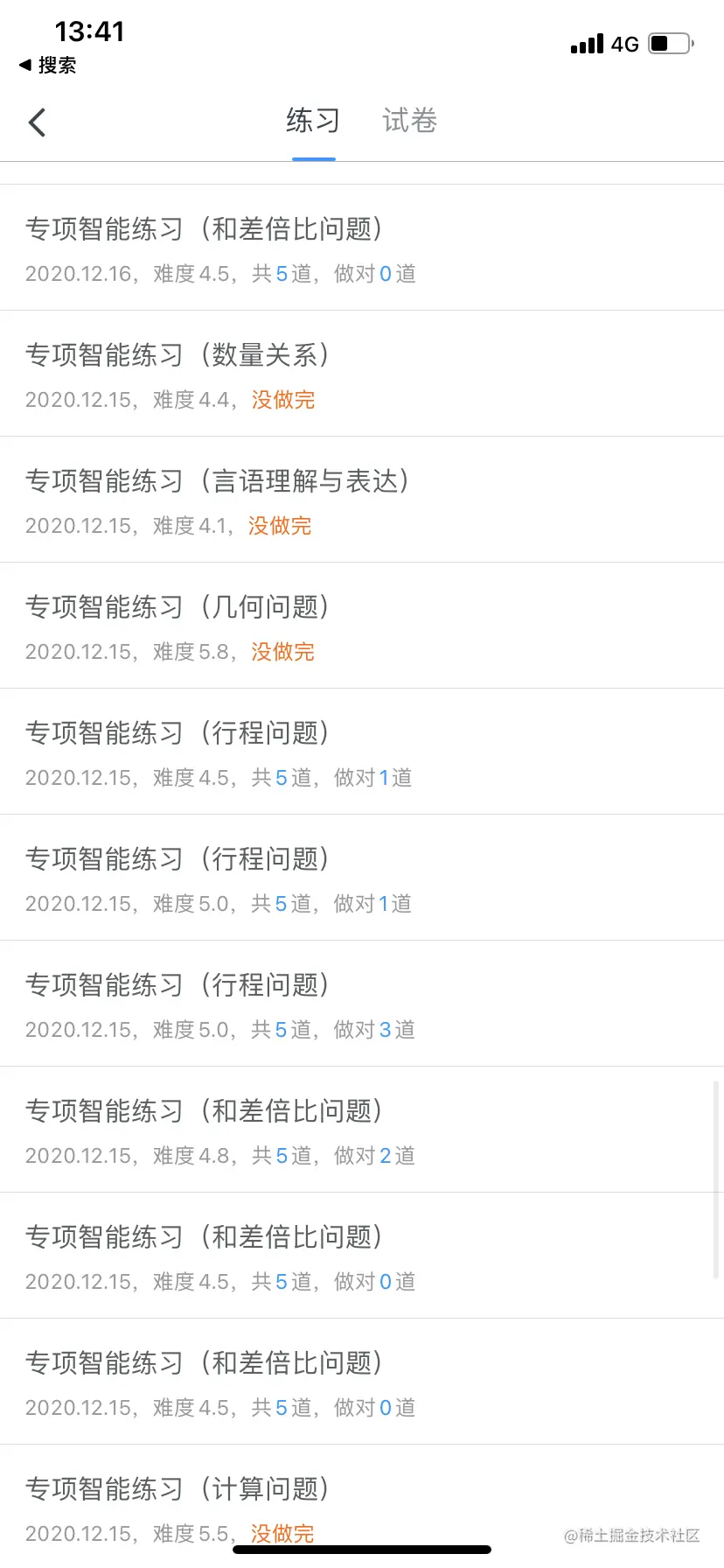Open the 行程问题 practice with difficulty 4.5
Viewport: 724px width, 1568px height.
coord(362,752)
